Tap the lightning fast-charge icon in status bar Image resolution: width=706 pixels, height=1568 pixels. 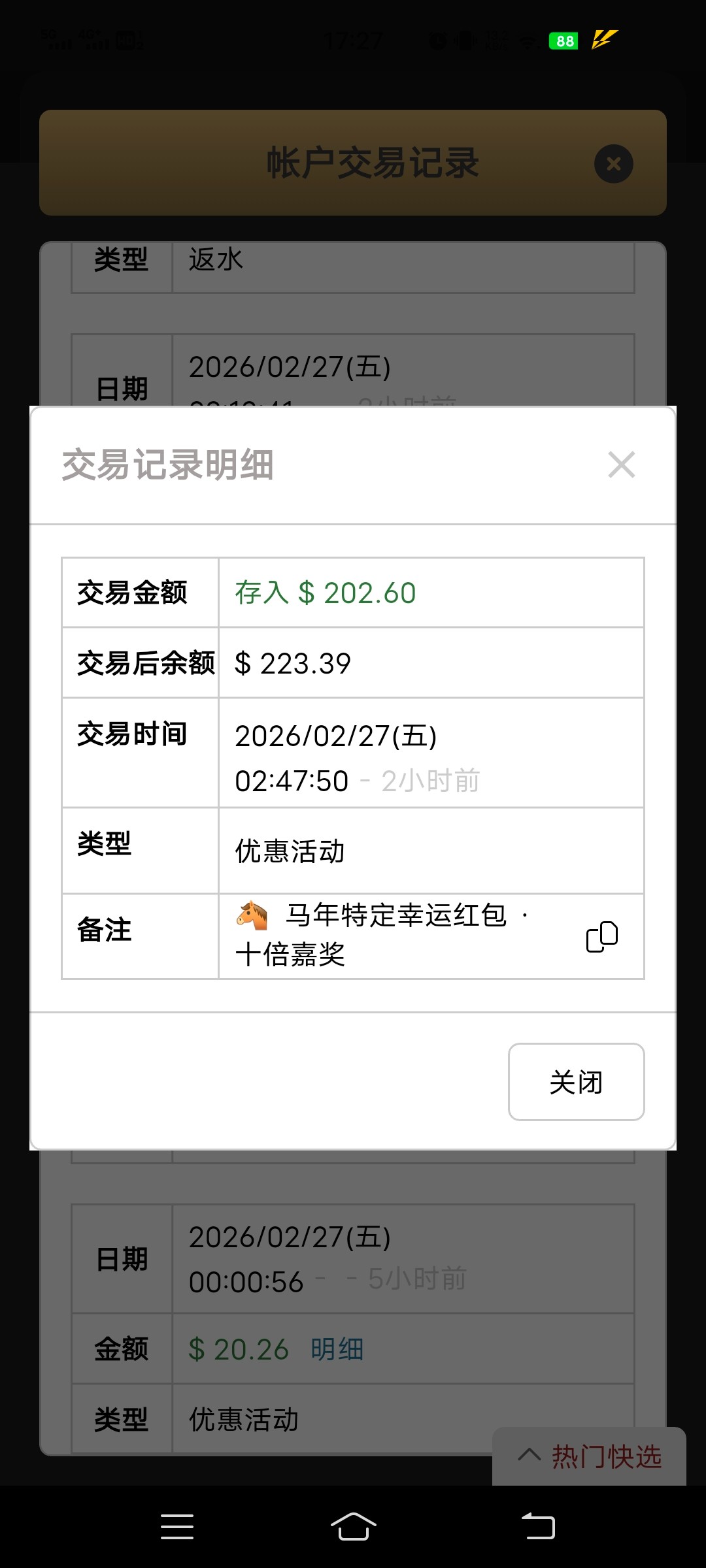click(x=605, y=41)
